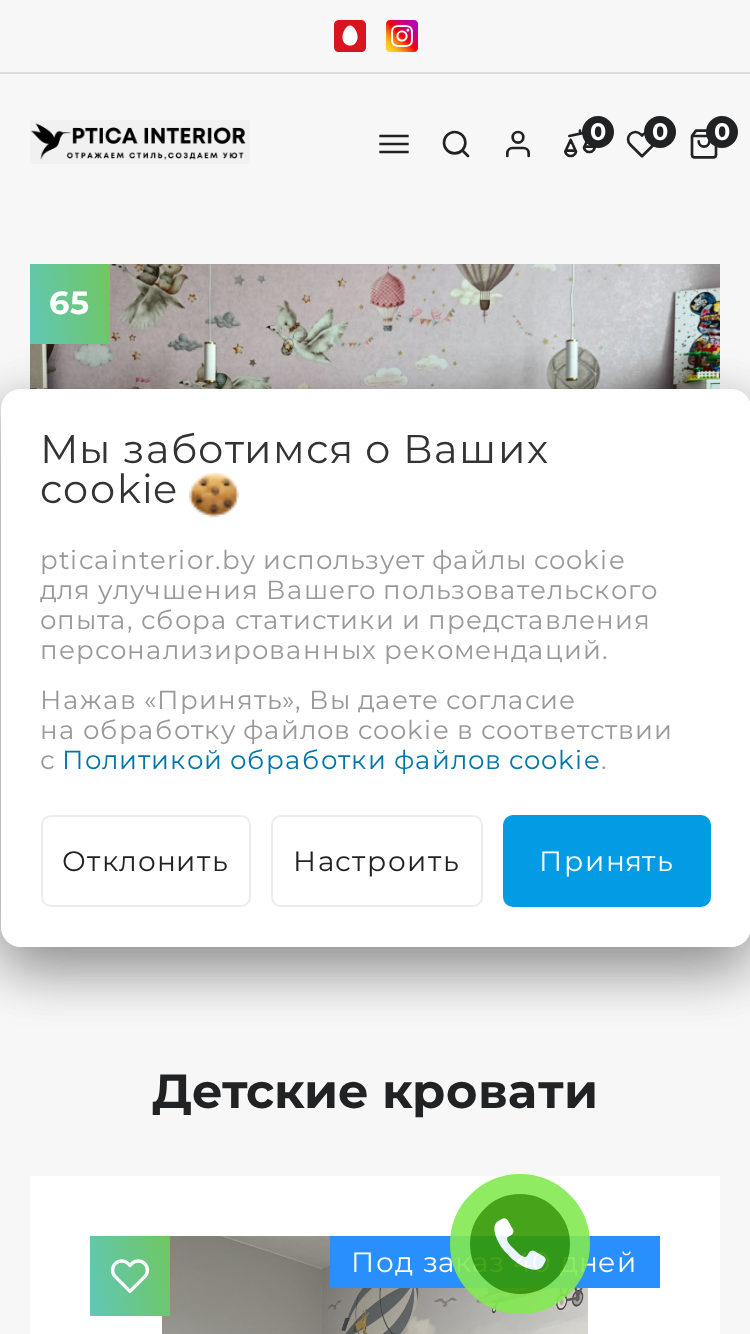Open the Политикой обработки файлов cookie link

coord(331,760)
